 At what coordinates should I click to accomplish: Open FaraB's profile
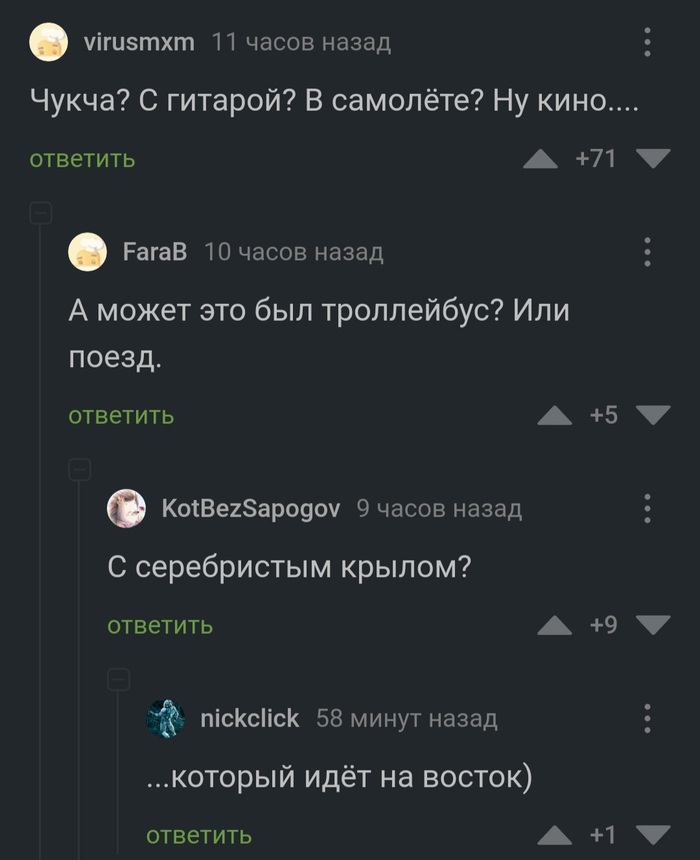[154, 252]
